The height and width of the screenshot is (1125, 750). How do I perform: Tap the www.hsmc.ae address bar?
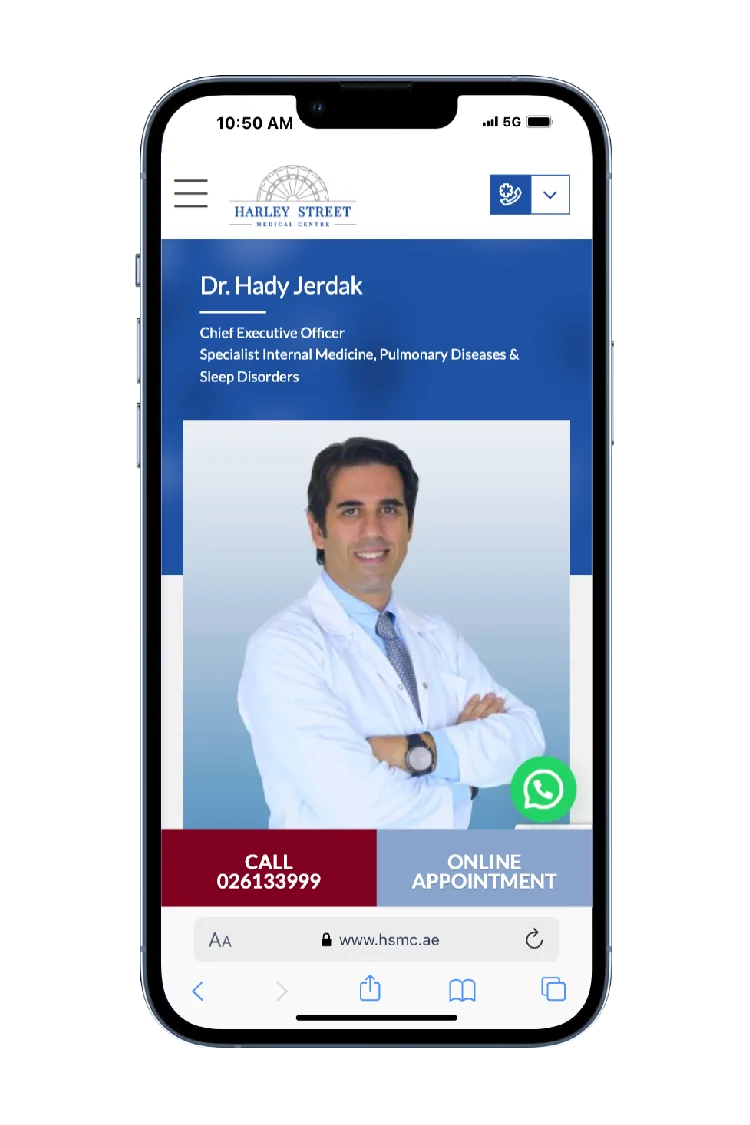coord(388,940)
